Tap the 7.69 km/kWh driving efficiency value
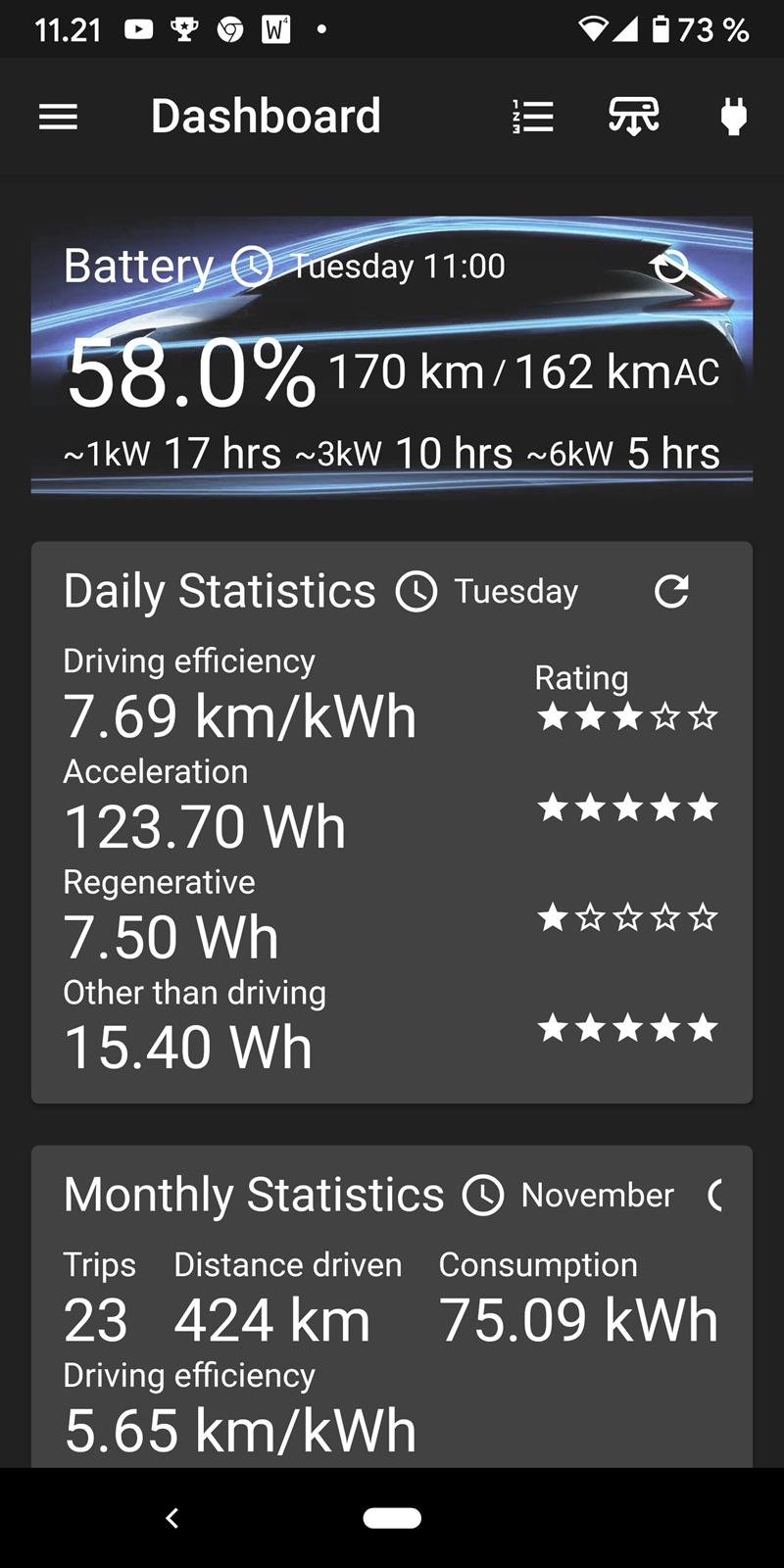 (239, 716)
